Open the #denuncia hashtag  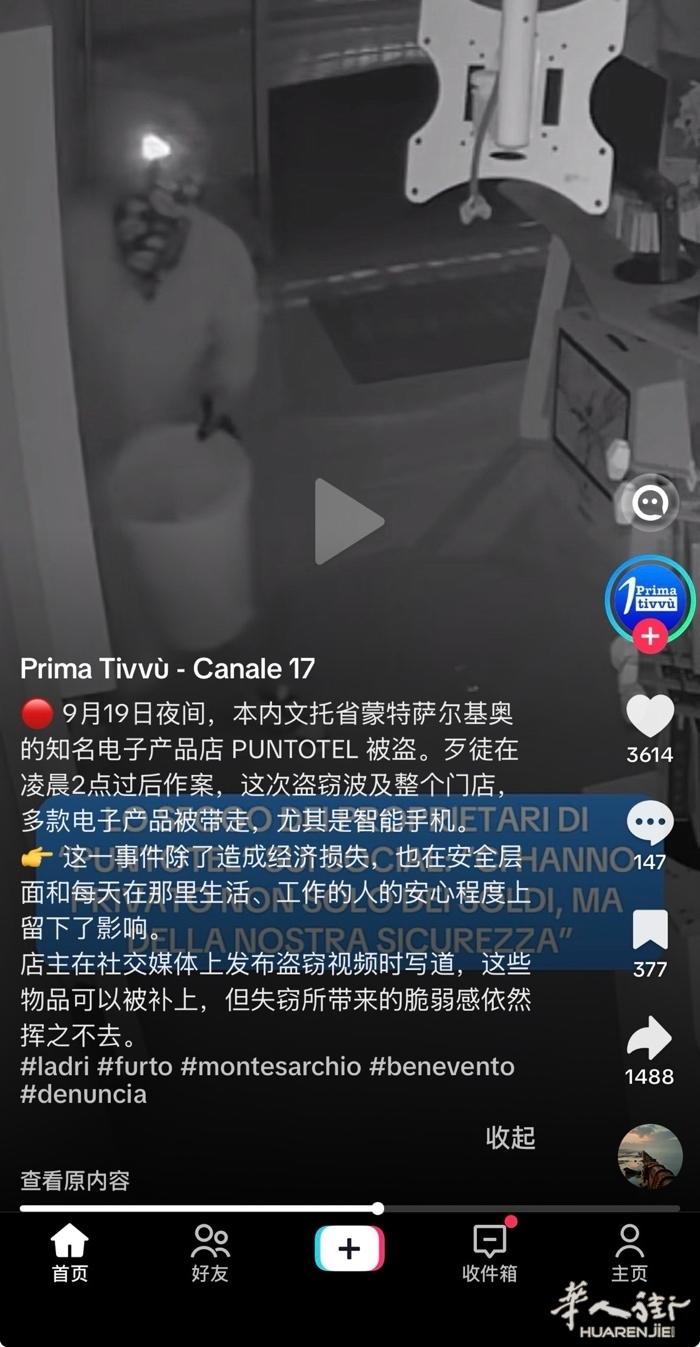pyautogui.click(x=83, y=1094)
